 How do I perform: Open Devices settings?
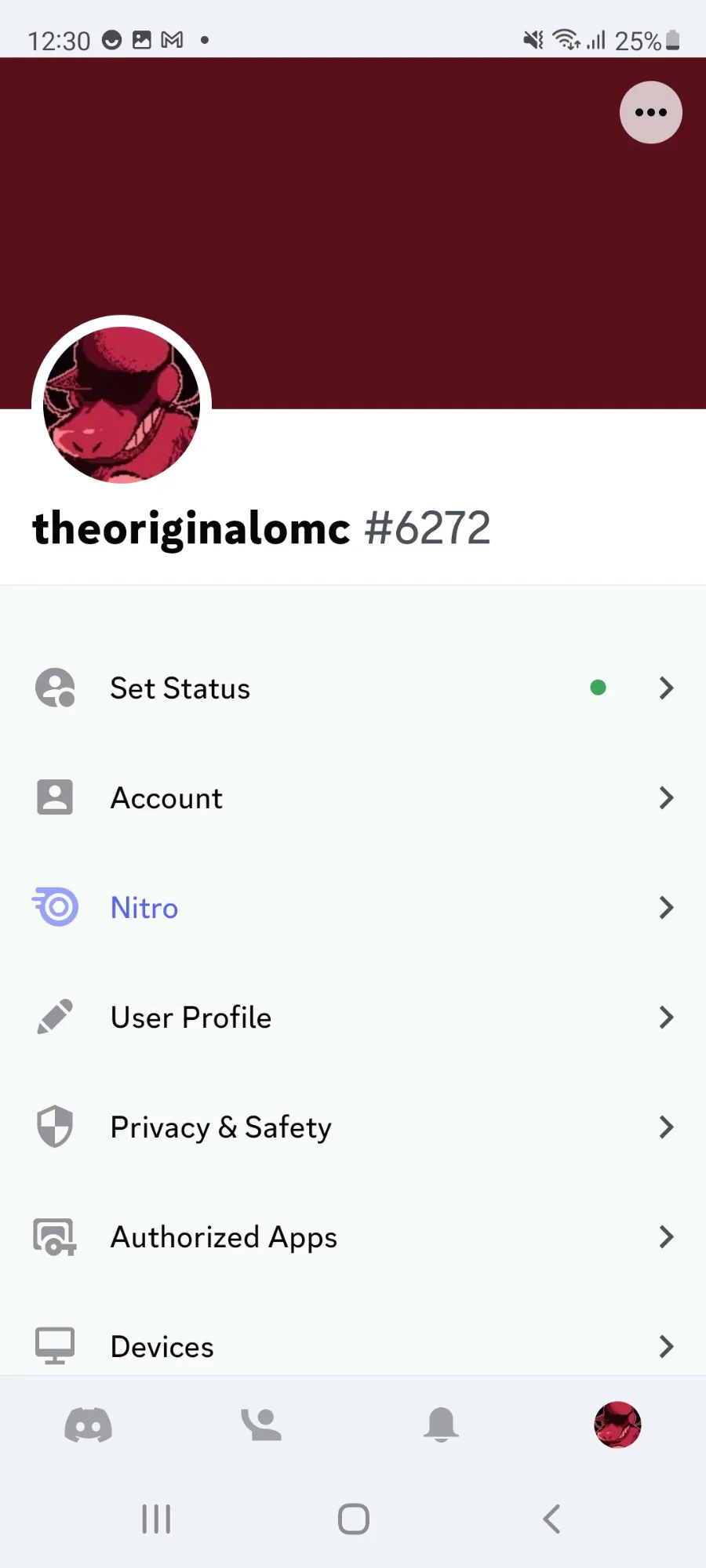(353, 1345)
